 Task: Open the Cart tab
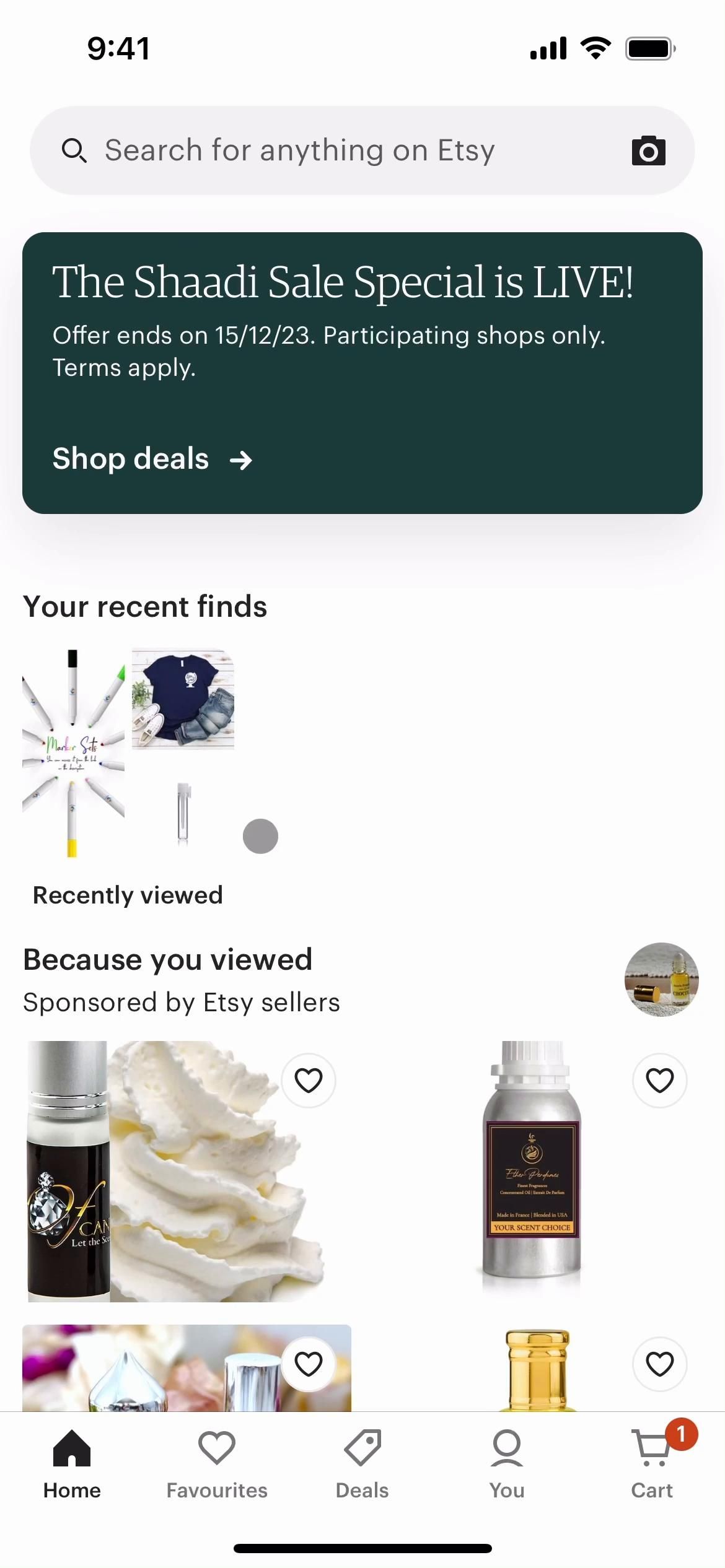pyautogui.click(x=652, y=1464)
